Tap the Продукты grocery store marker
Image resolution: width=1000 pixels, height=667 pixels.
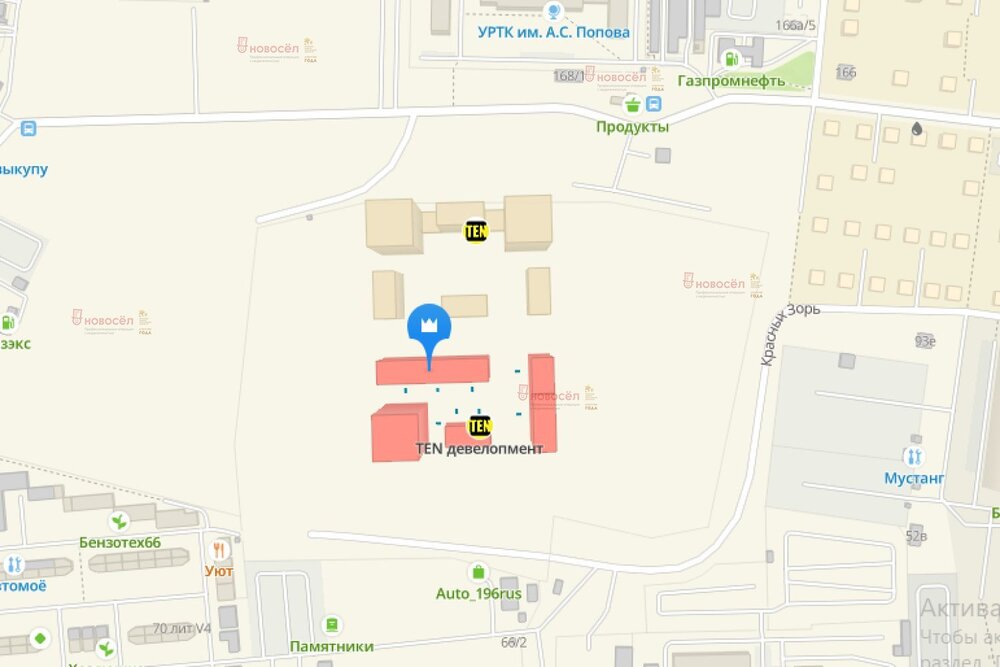coord(632,104)
